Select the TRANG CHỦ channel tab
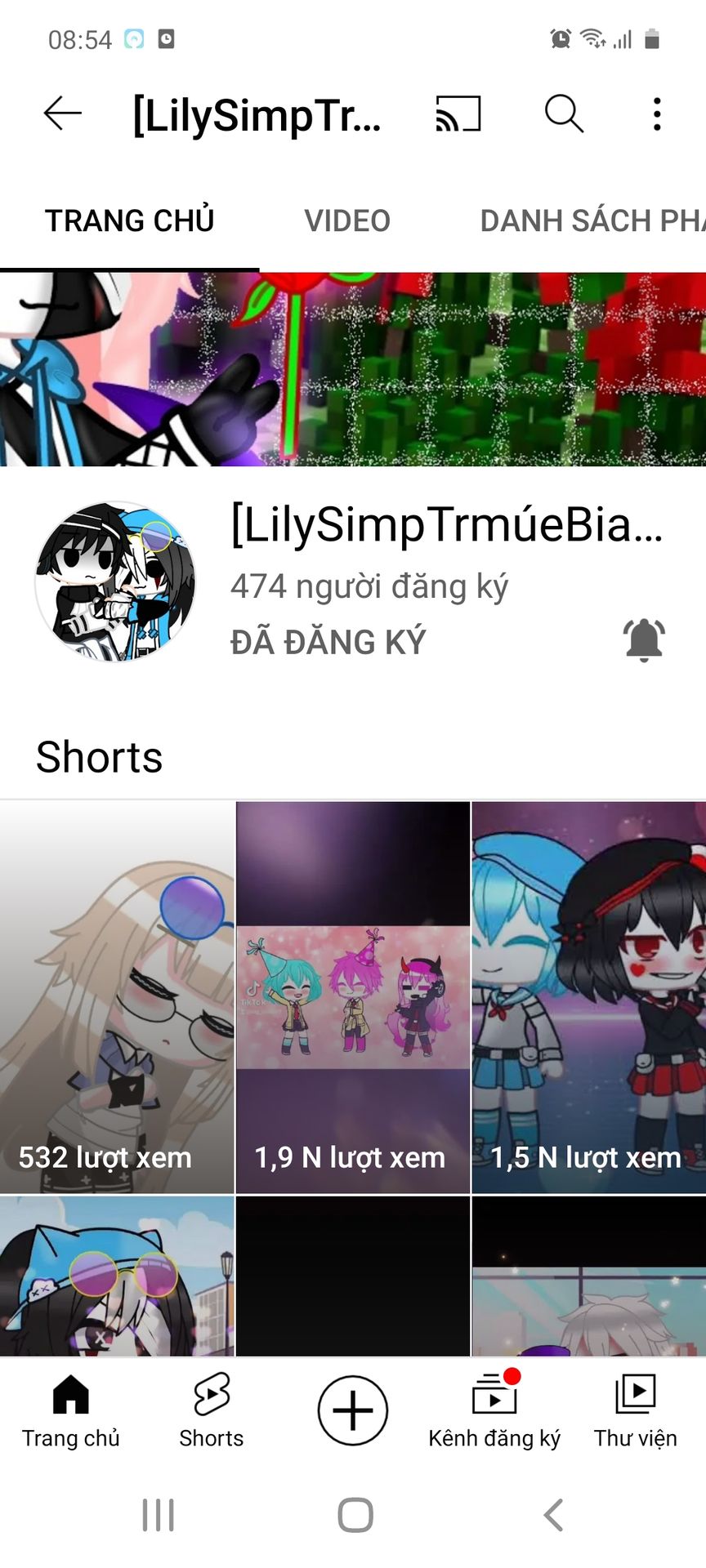Image resolution: width=706 pixels, height=1568 pixels. click(129, 220)
